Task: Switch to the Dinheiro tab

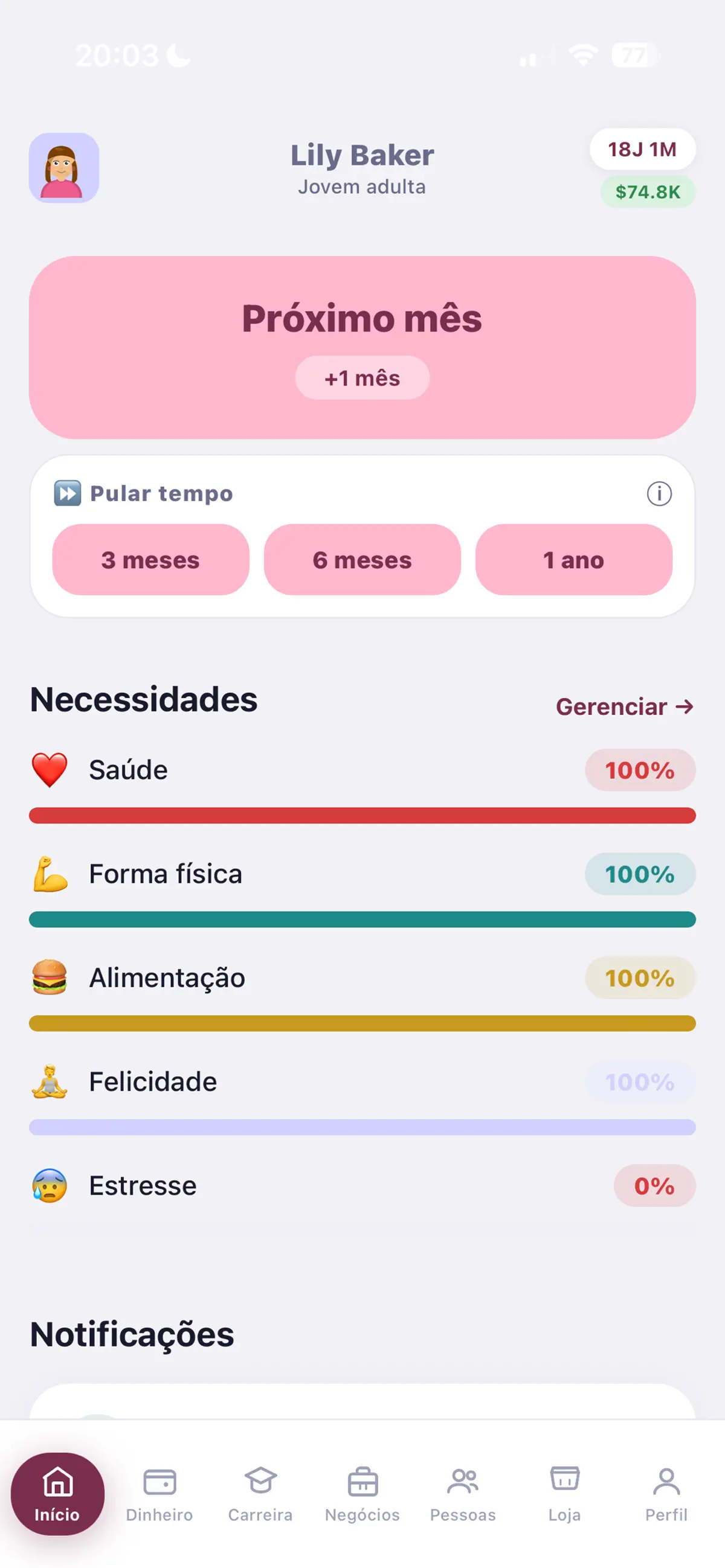Action: click(x=159, y=1494)
